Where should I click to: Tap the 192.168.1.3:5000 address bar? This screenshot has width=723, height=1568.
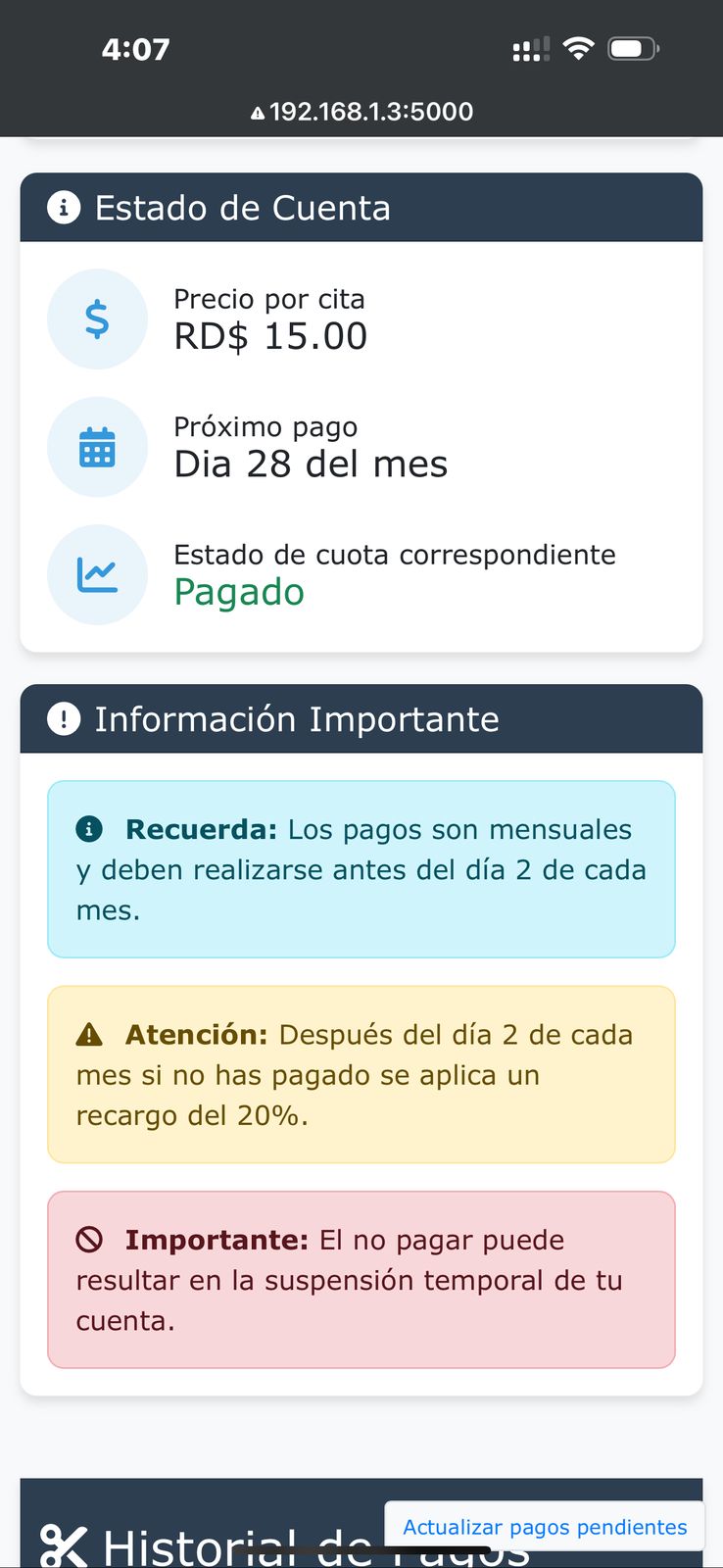[361, 112]
